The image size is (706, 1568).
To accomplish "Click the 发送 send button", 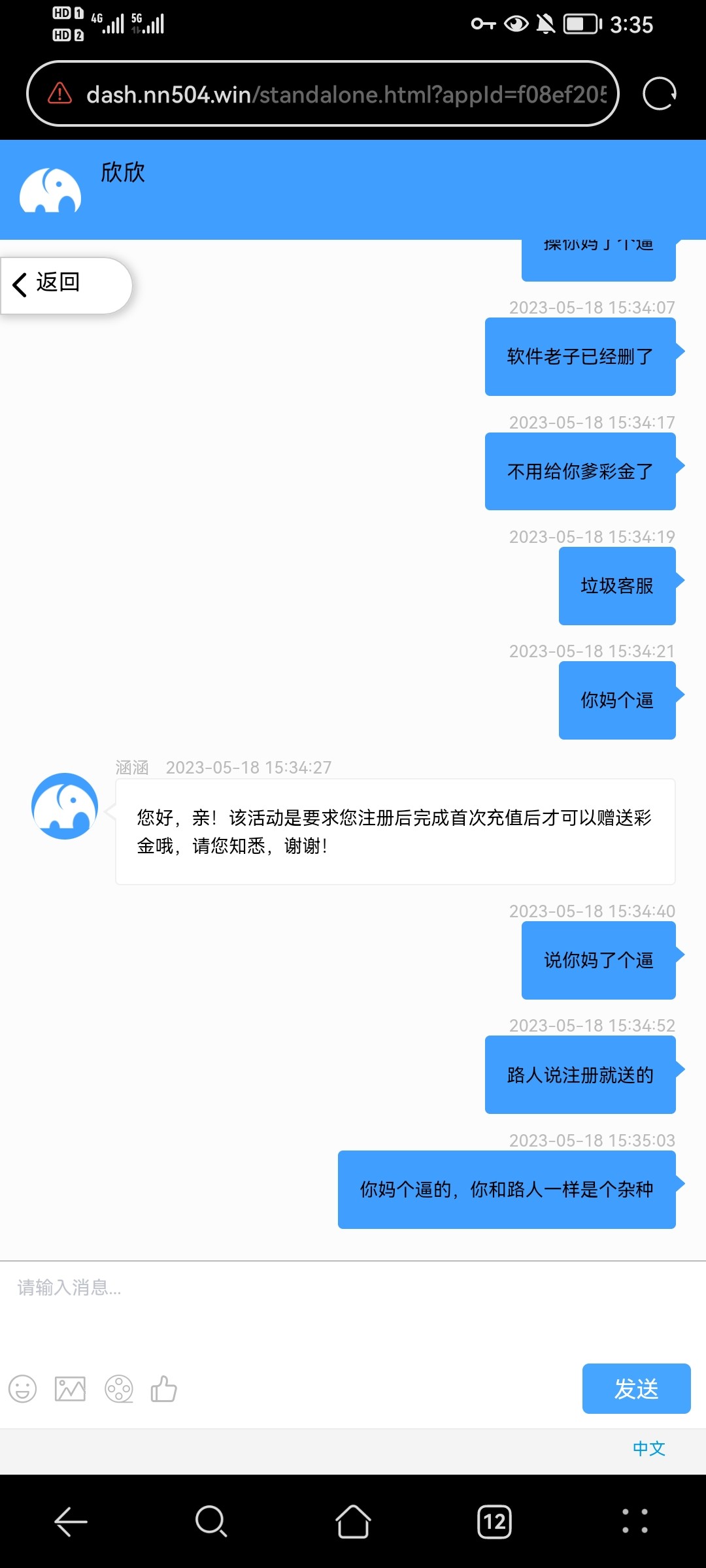I will [x=636, y=1389].
